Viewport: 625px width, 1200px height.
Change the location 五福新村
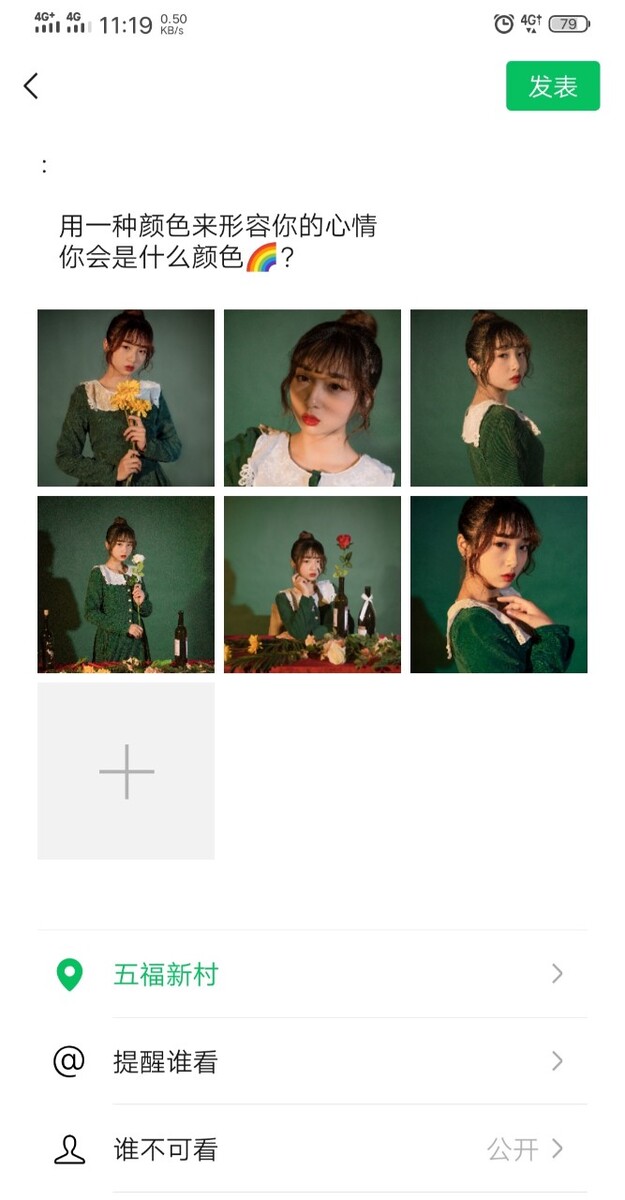click(x=312, y=974)
